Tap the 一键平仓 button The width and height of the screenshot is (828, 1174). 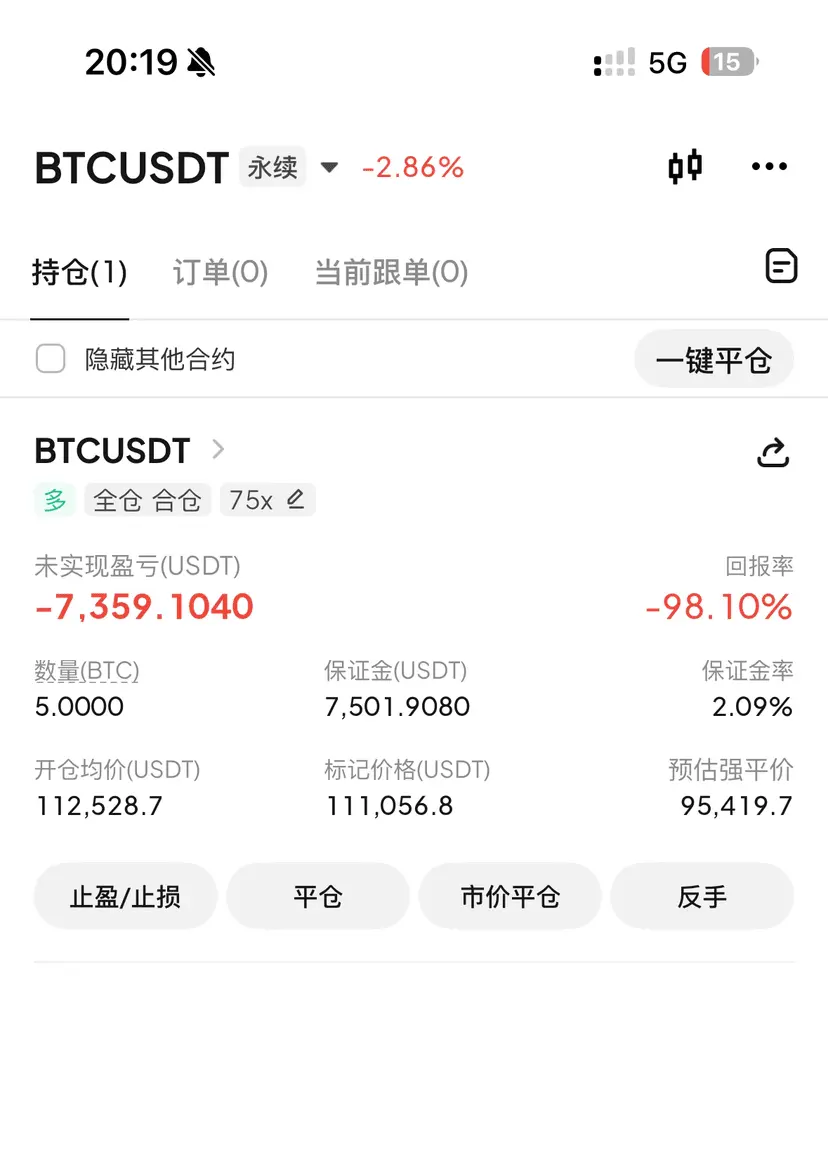714,360
